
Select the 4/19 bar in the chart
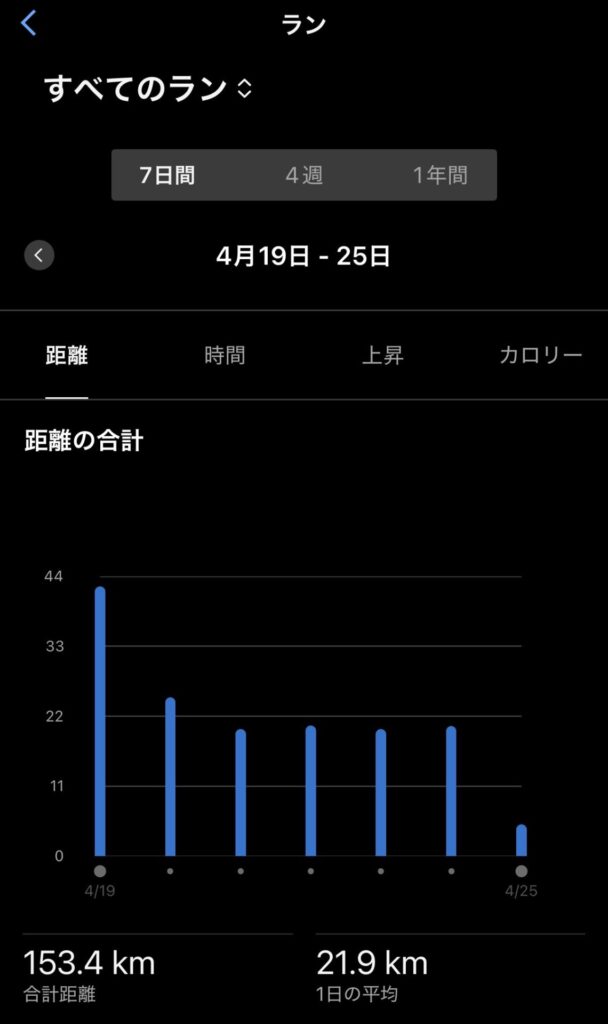coord(100,720)
